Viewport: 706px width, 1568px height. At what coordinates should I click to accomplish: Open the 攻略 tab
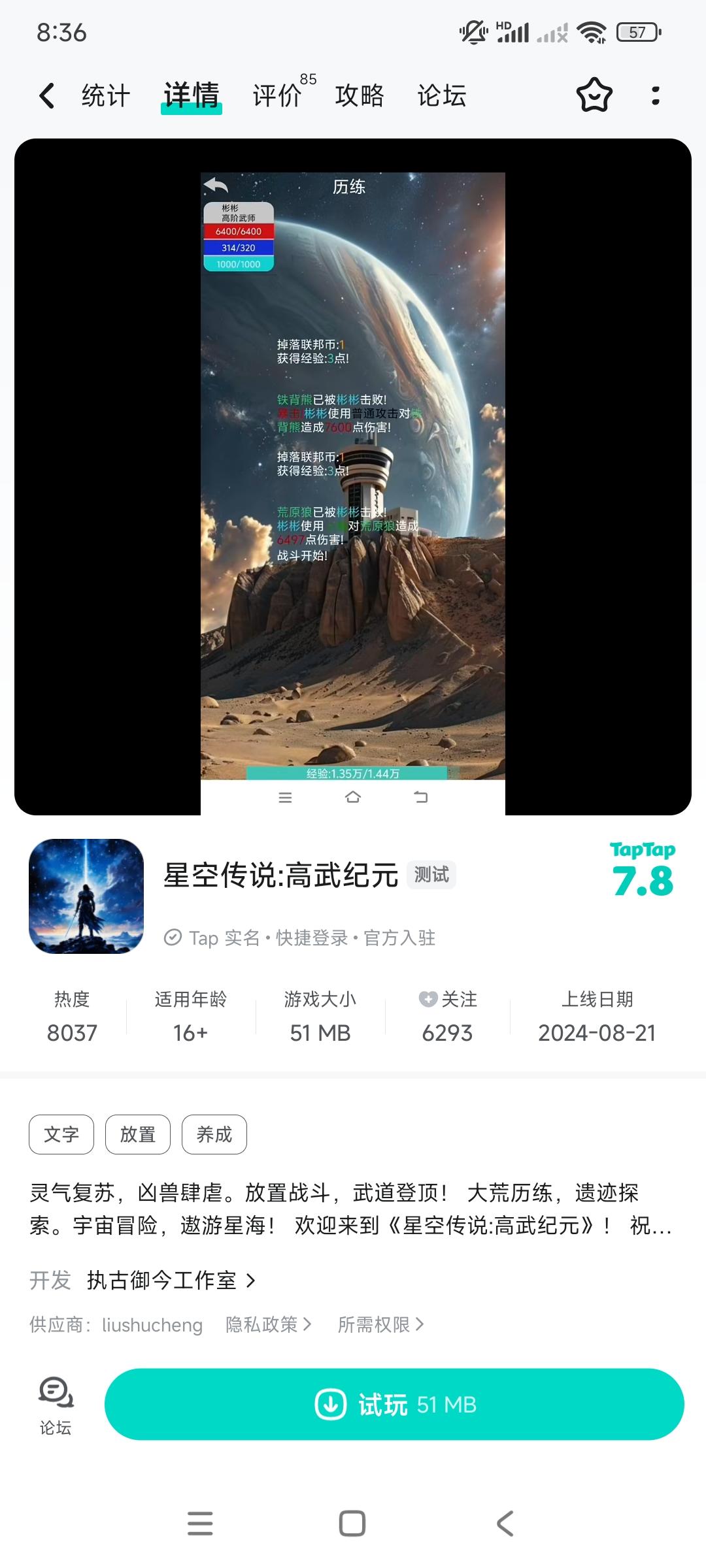tap(358, 95)
